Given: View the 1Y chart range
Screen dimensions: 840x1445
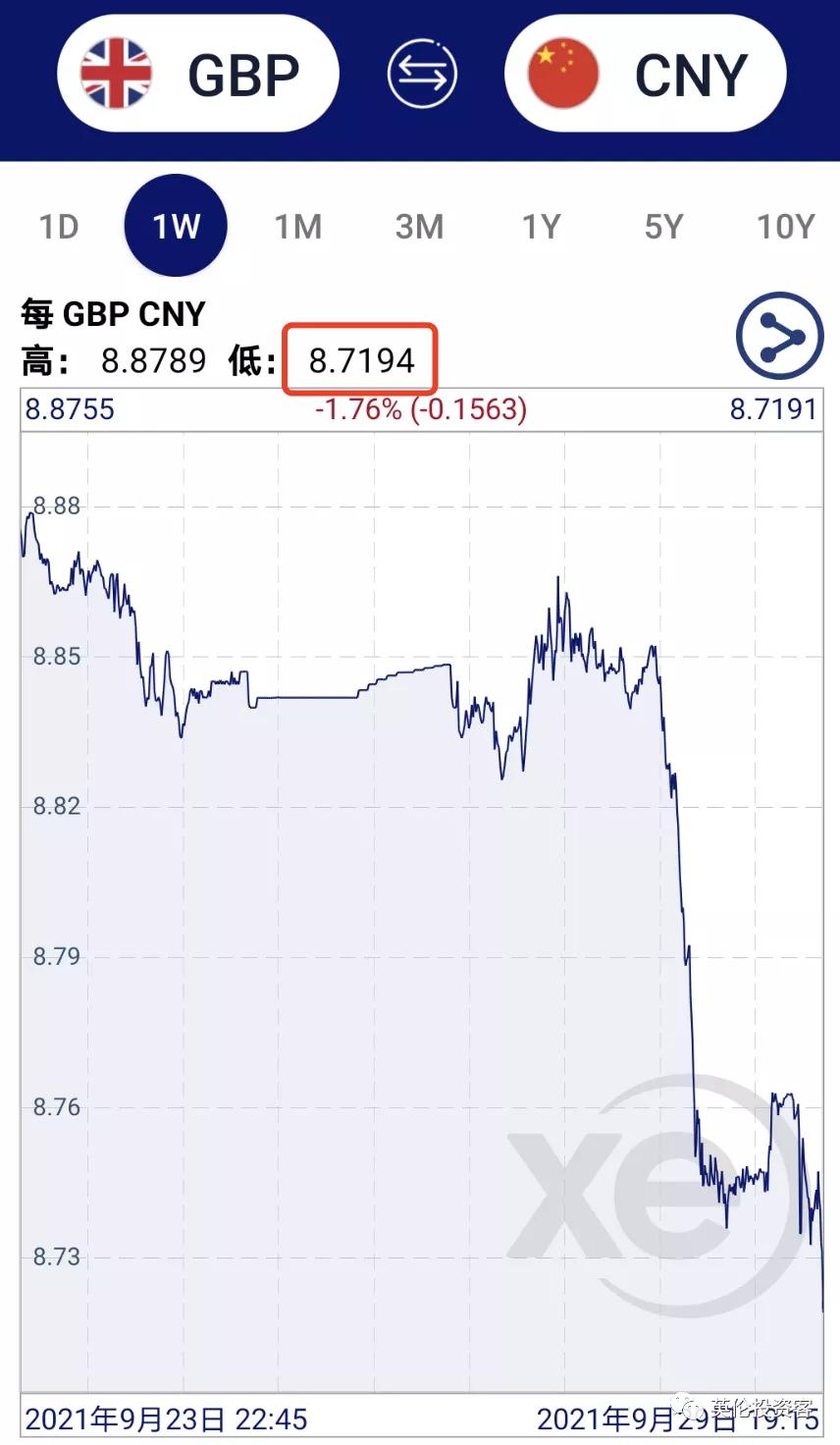Looking at the screenshot, I should click(541, 227).
